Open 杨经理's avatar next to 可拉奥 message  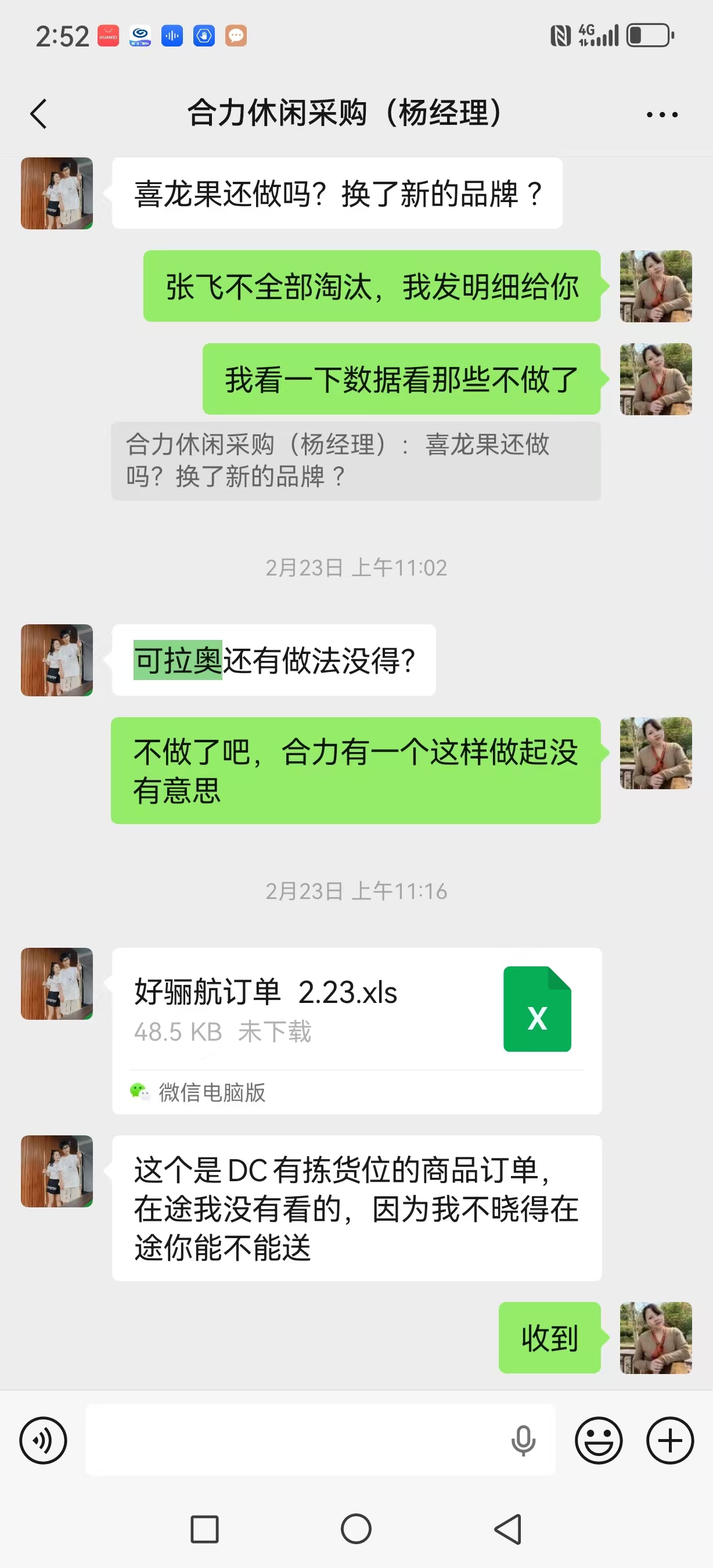[56, 660]
